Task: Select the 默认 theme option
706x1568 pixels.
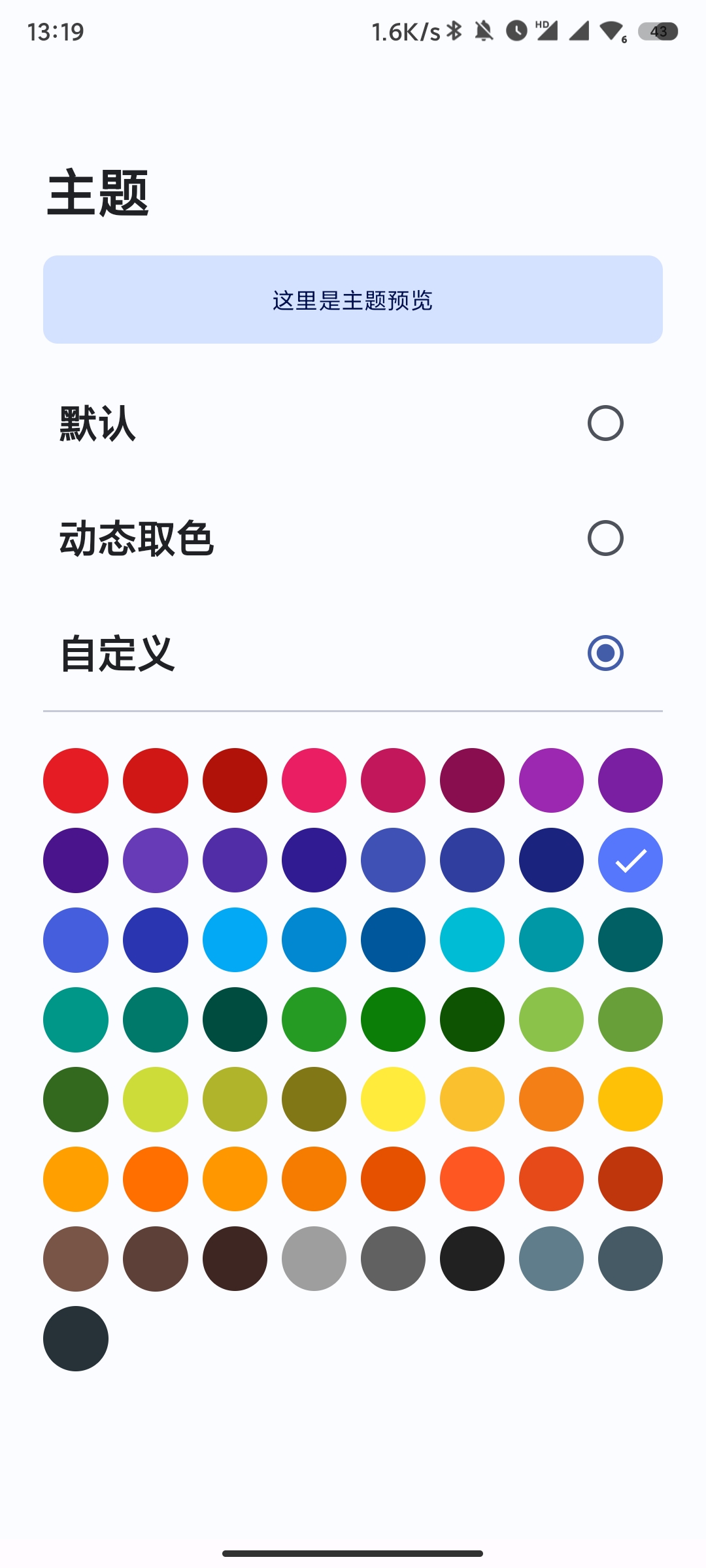Action: 605,423
